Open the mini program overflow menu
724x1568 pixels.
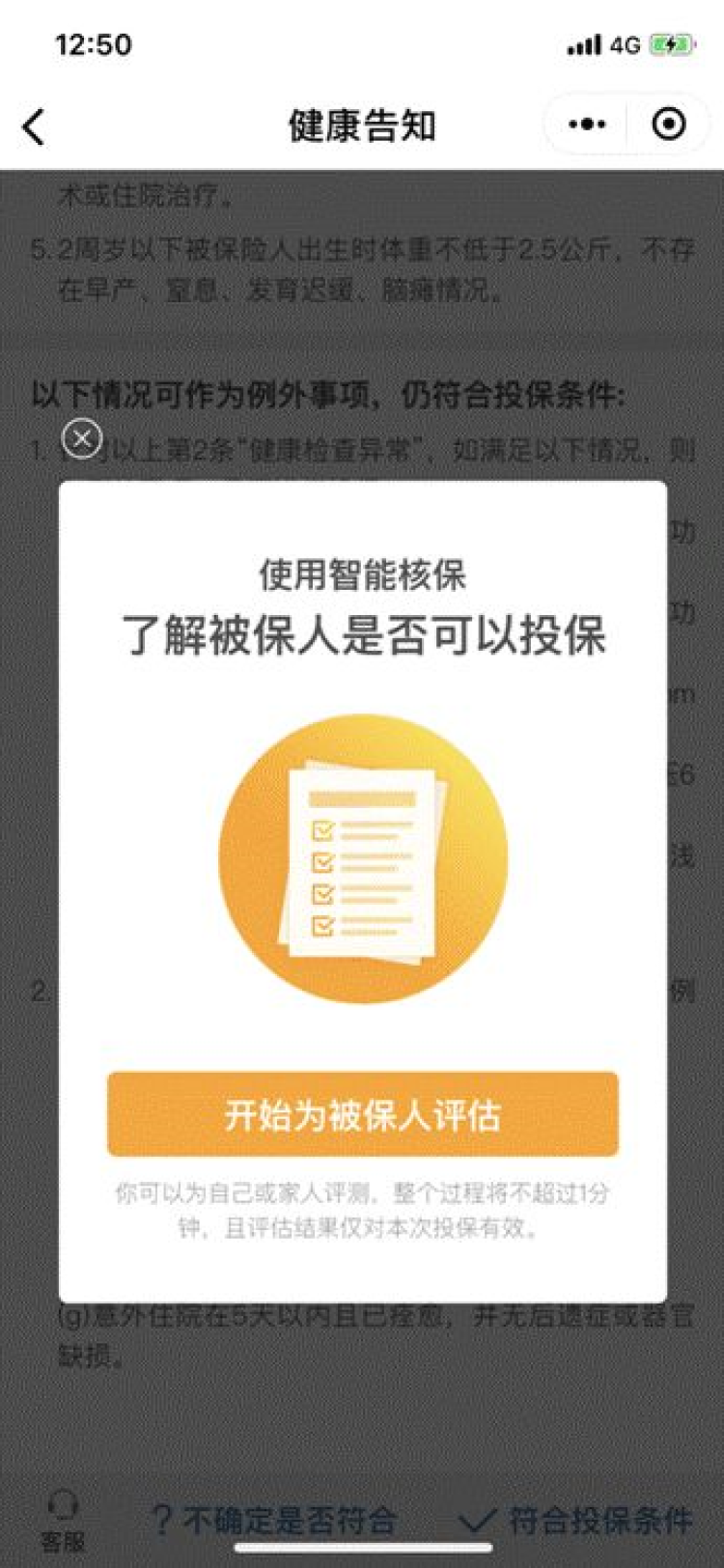(x=587, y=125)
